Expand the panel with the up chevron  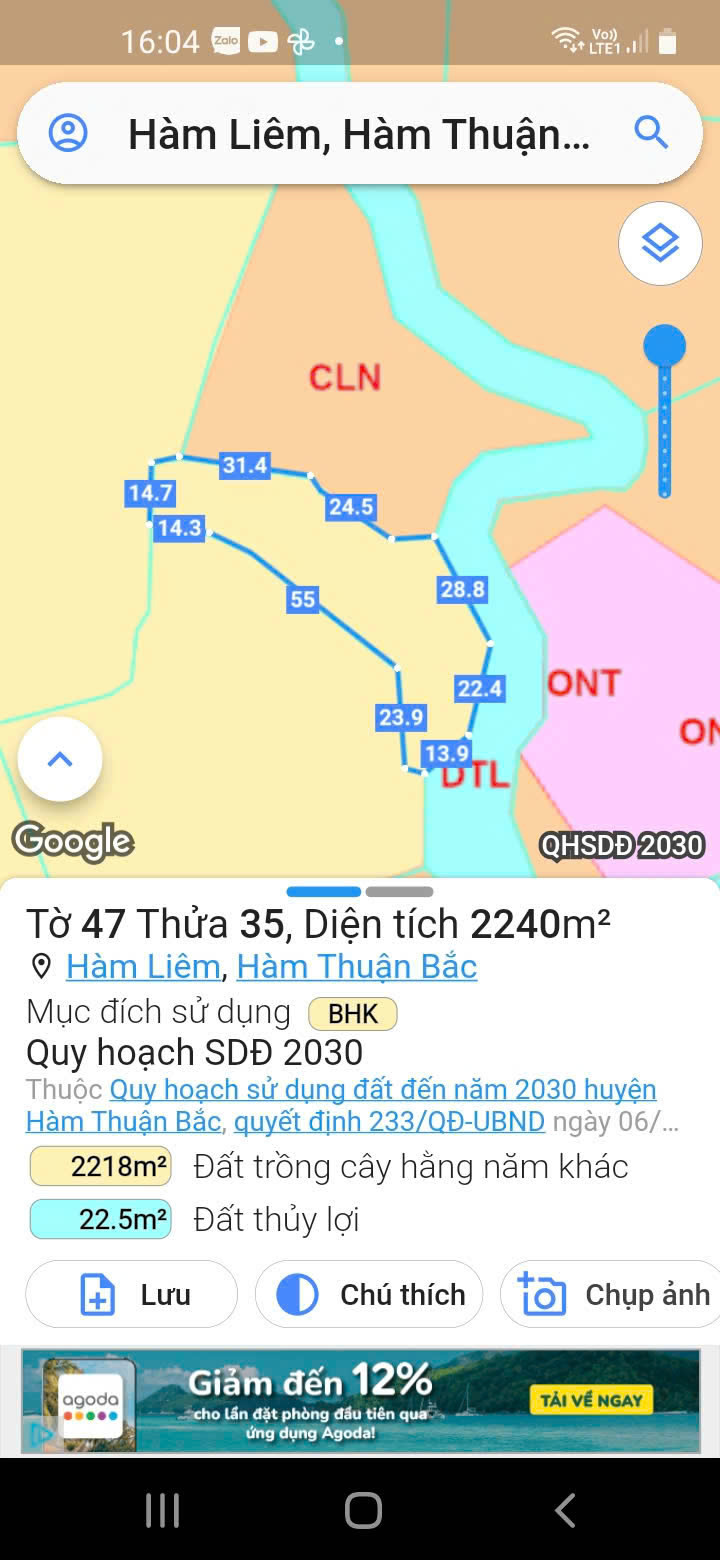point(60,759)
